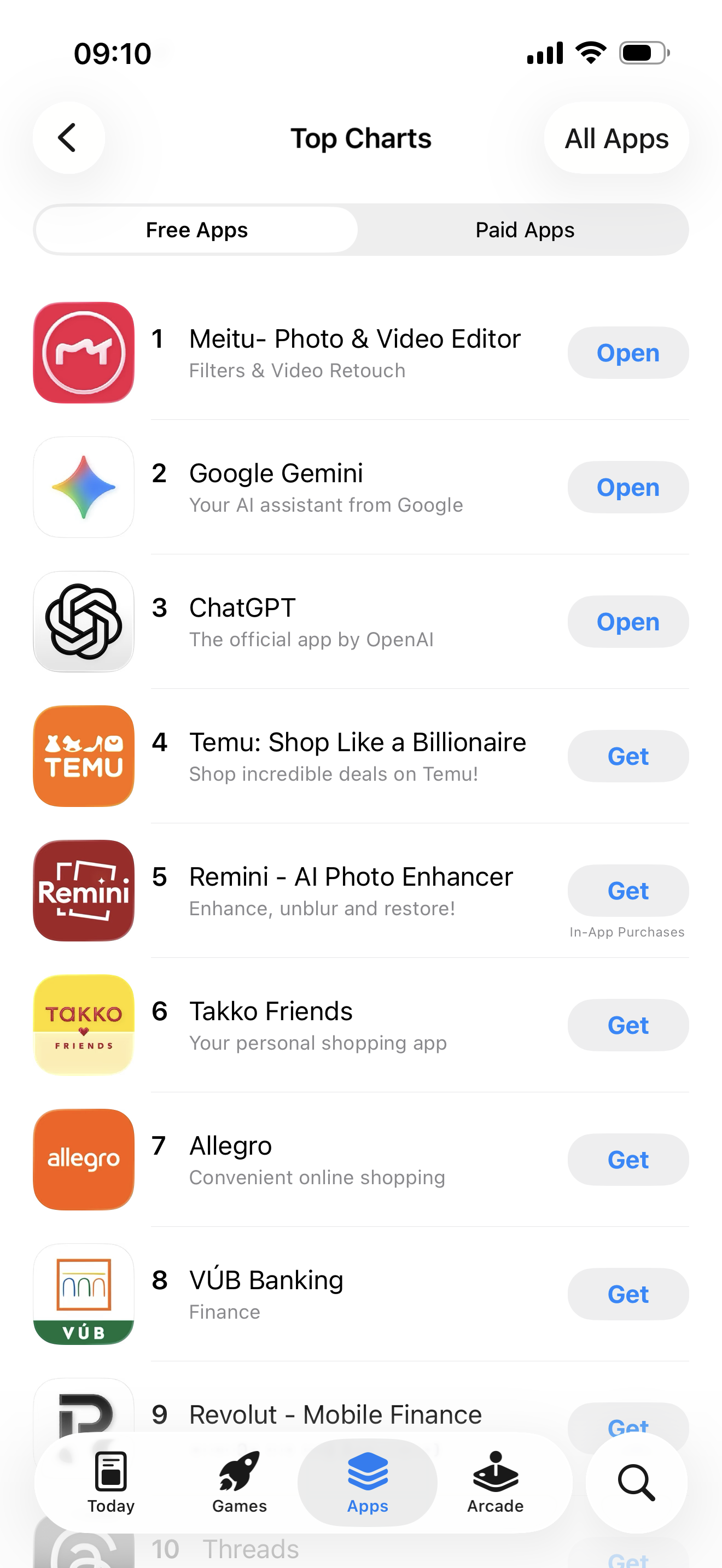Screen dimensions: 722x1568
Task: Download Remini - AI Photo Enhancer
Action: (x=627, y=891)
